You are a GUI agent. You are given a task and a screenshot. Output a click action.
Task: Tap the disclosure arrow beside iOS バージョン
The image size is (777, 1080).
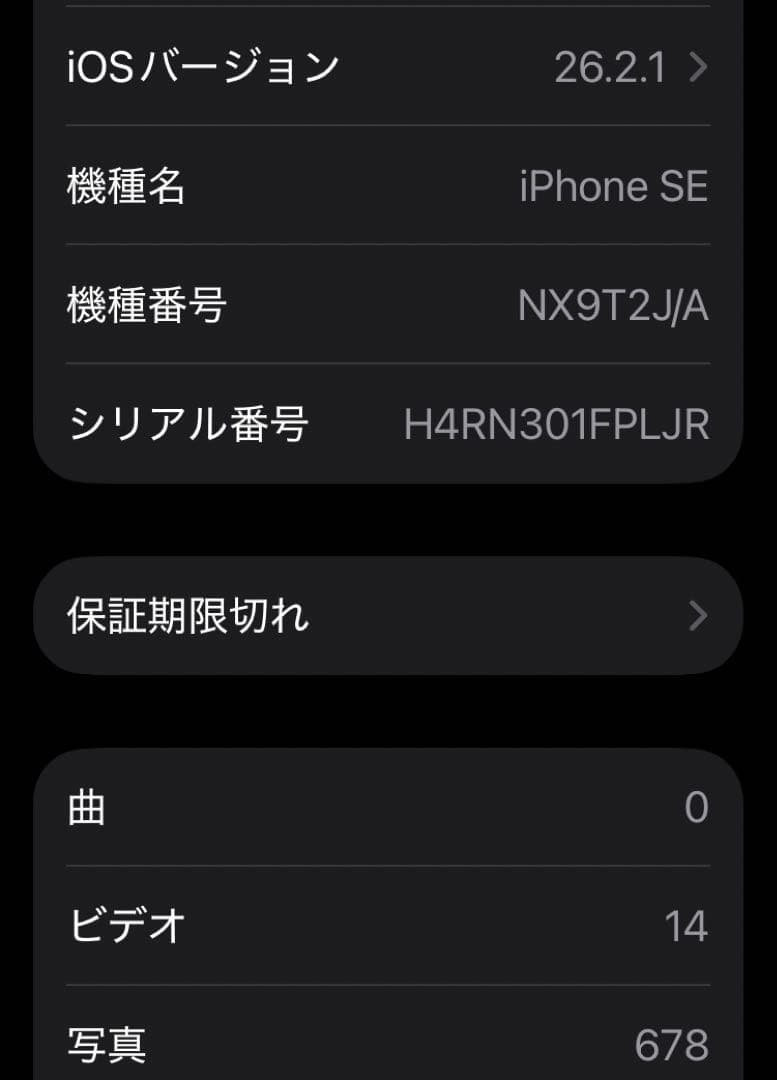pyautogui.click(x=700, y=67)
